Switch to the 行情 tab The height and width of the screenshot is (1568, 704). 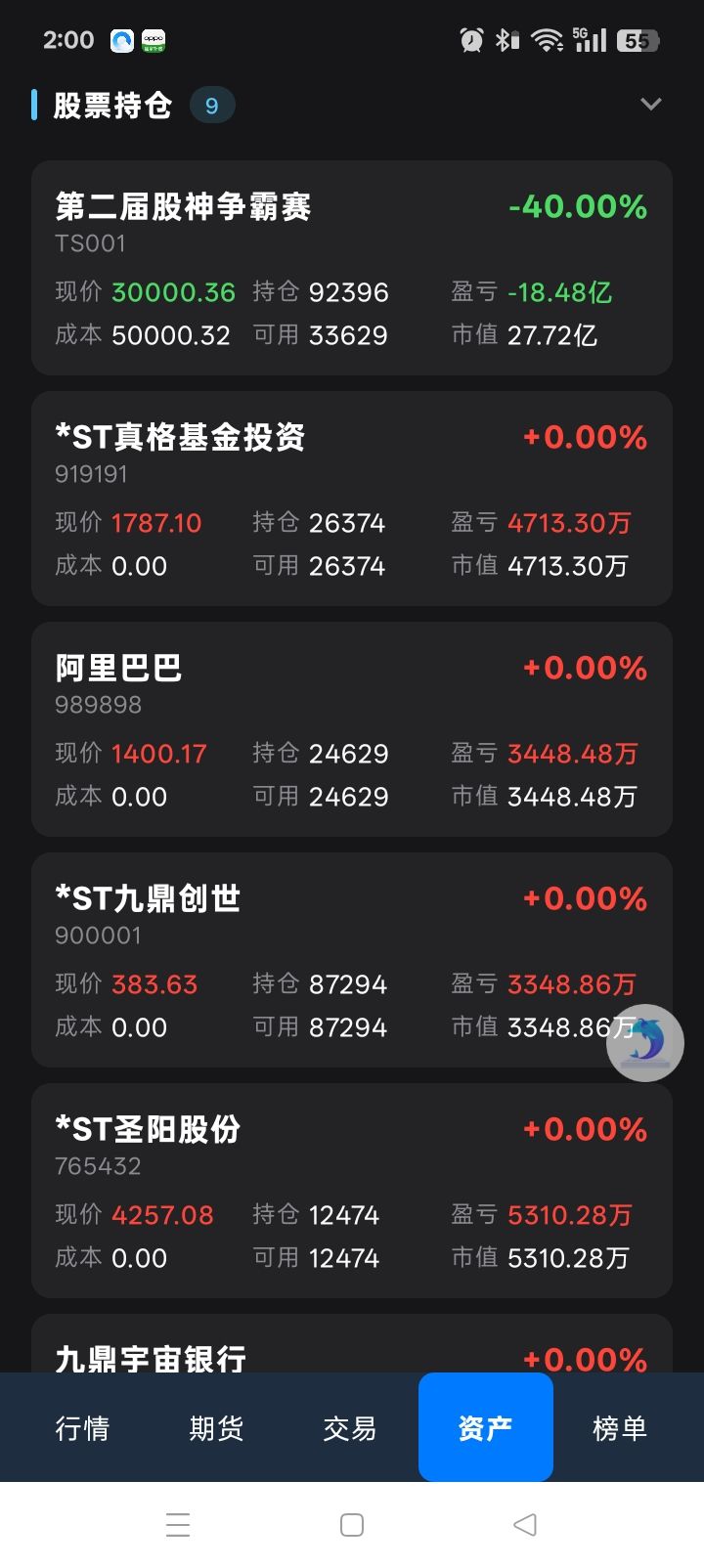82,1428
